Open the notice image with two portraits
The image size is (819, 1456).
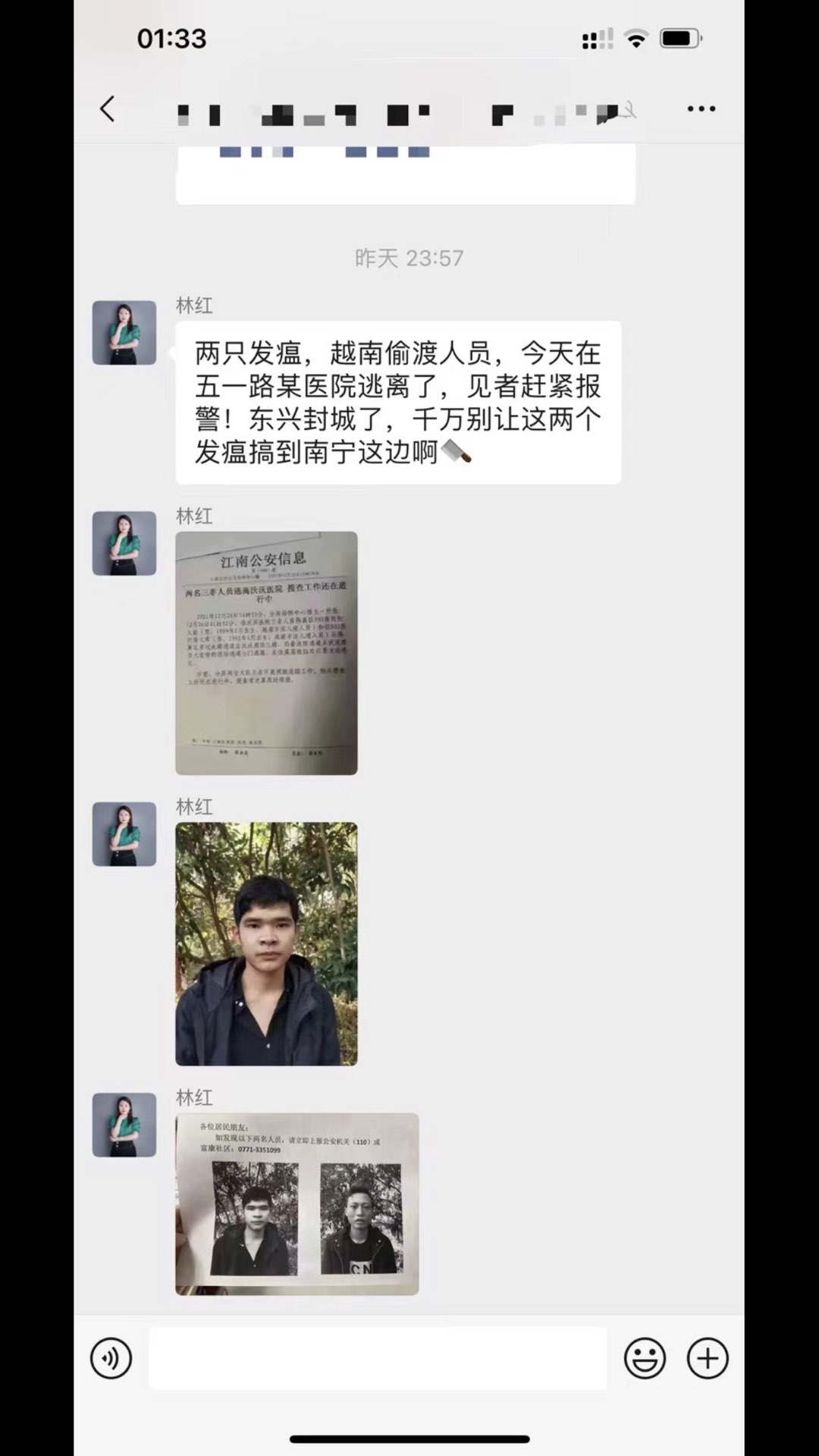click(x=297, y=1204)
